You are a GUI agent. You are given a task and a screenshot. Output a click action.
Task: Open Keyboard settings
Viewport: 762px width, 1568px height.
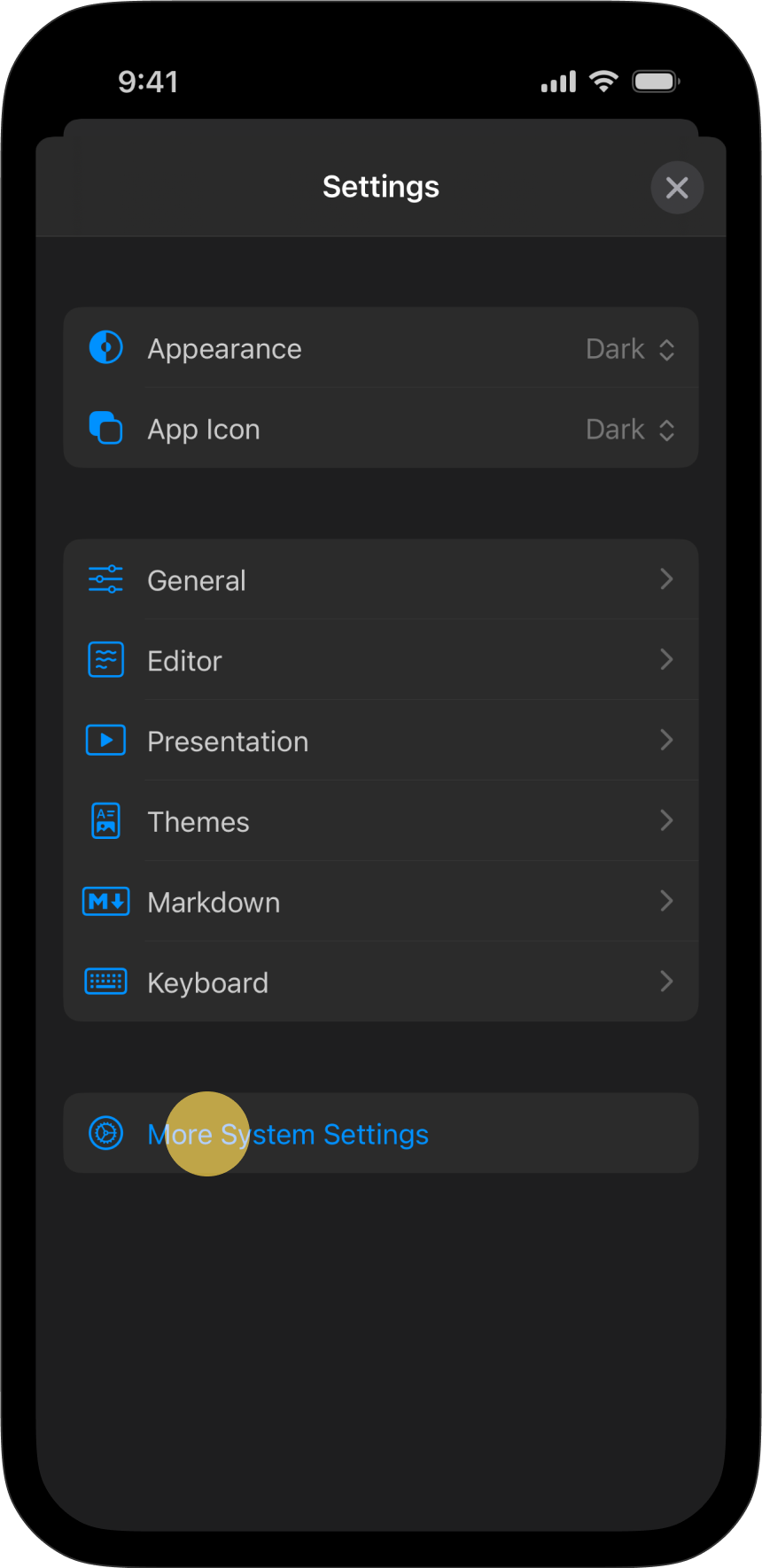click(381, 982)
